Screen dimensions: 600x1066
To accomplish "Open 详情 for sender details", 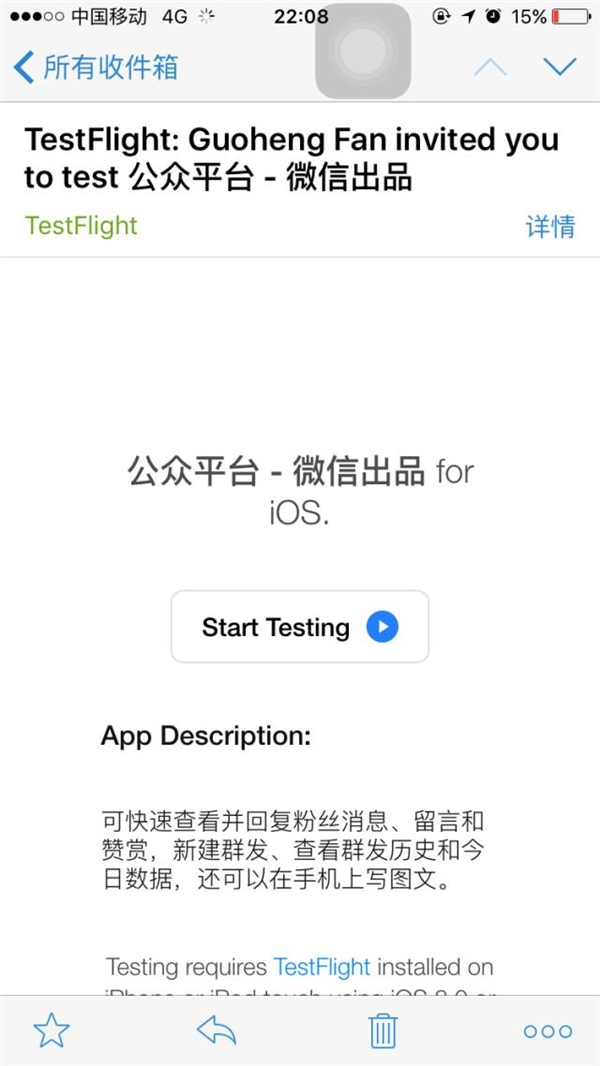I will (550, 226).
